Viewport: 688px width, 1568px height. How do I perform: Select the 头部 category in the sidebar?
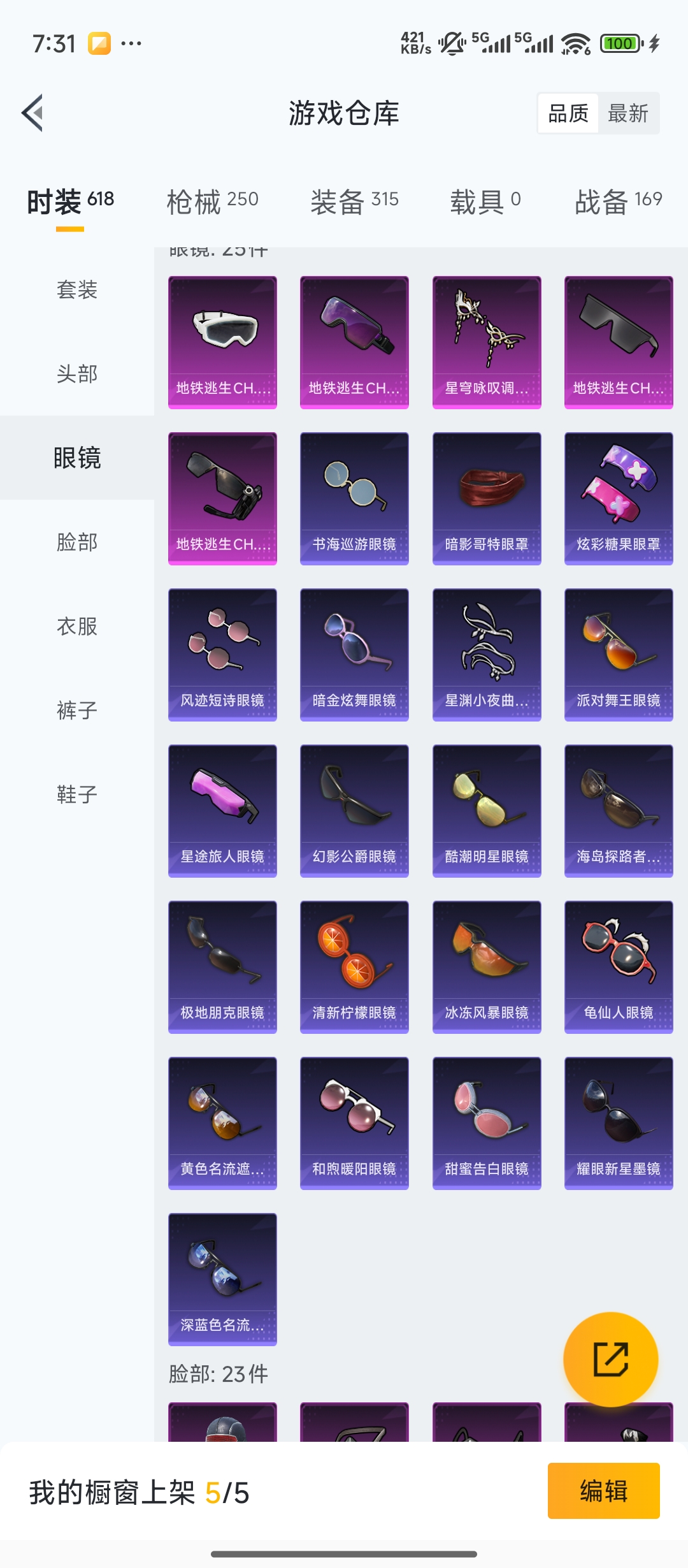coord(77,374)
